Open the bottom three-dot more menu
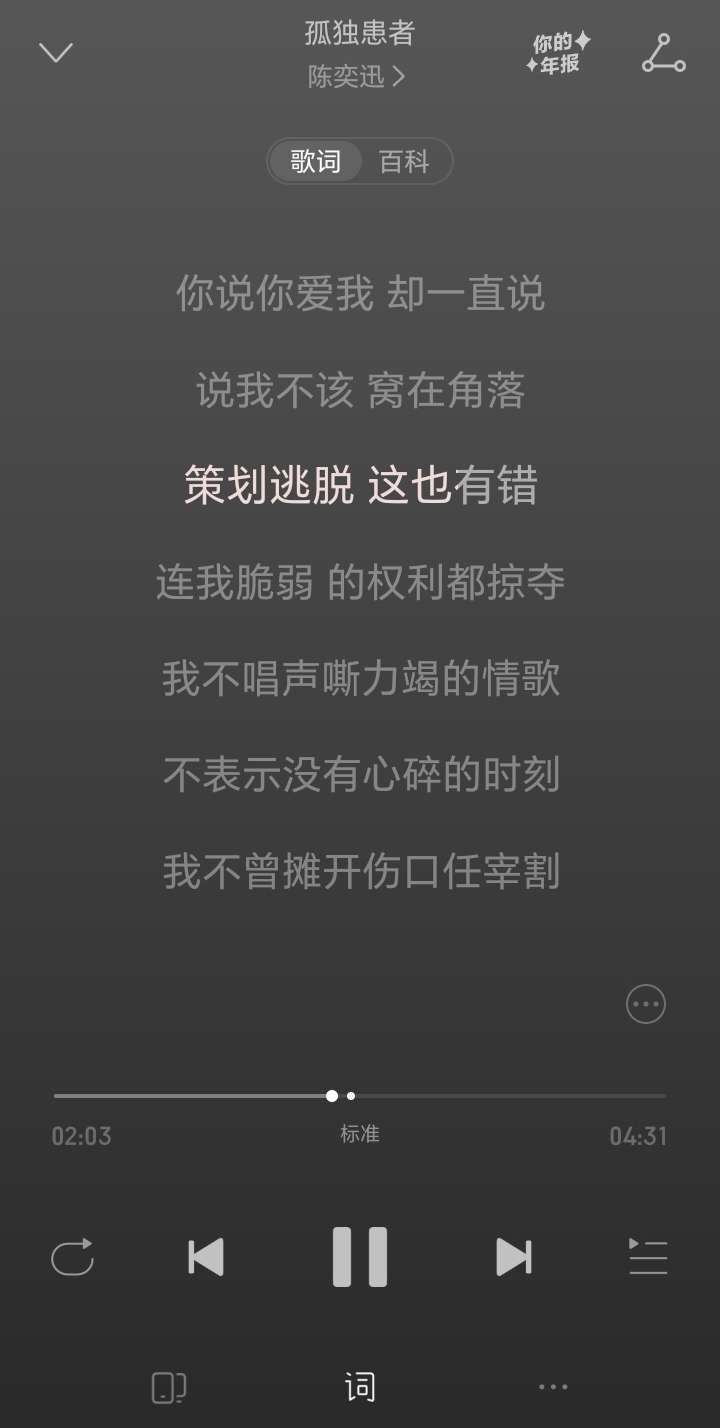 [553, 1387]
